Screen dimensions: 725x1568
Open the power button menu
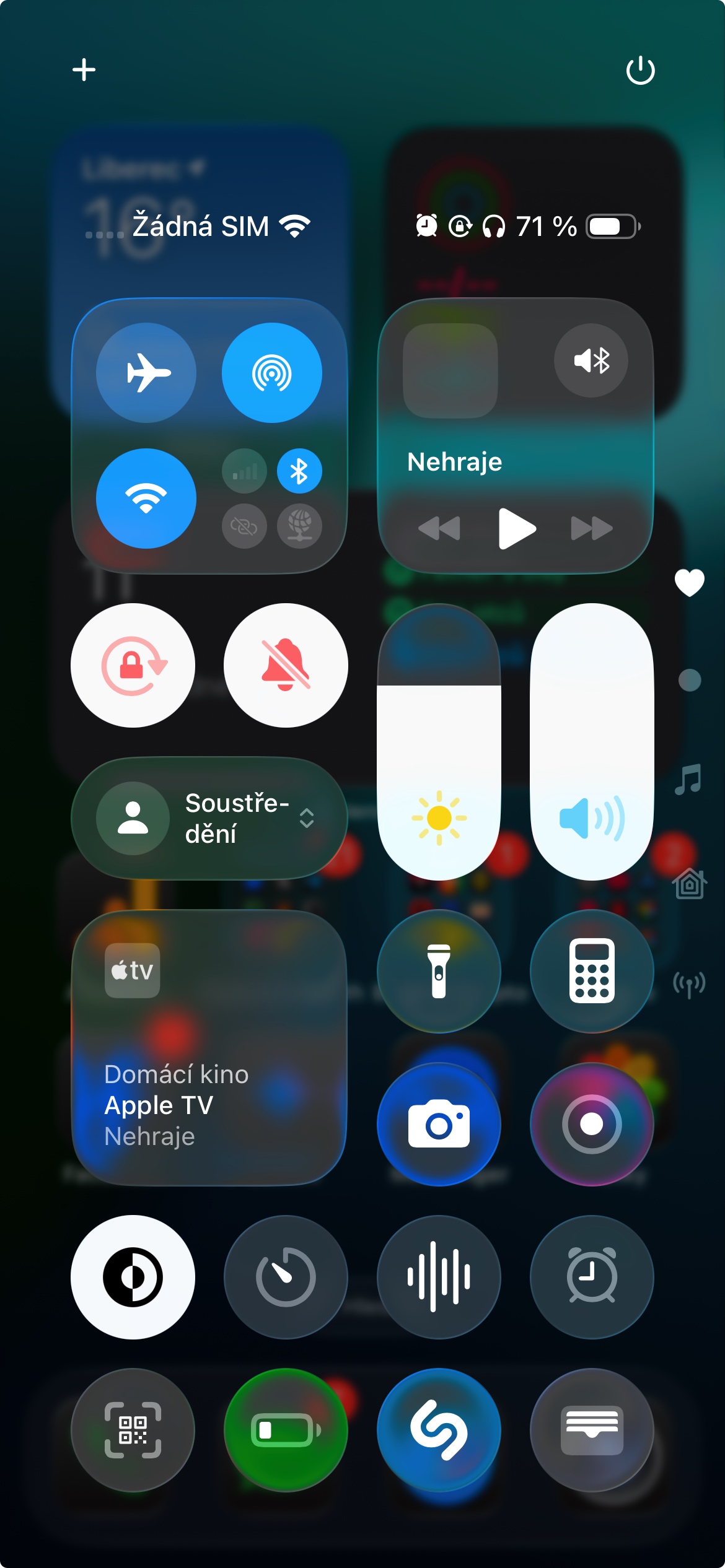pos(640,70)
